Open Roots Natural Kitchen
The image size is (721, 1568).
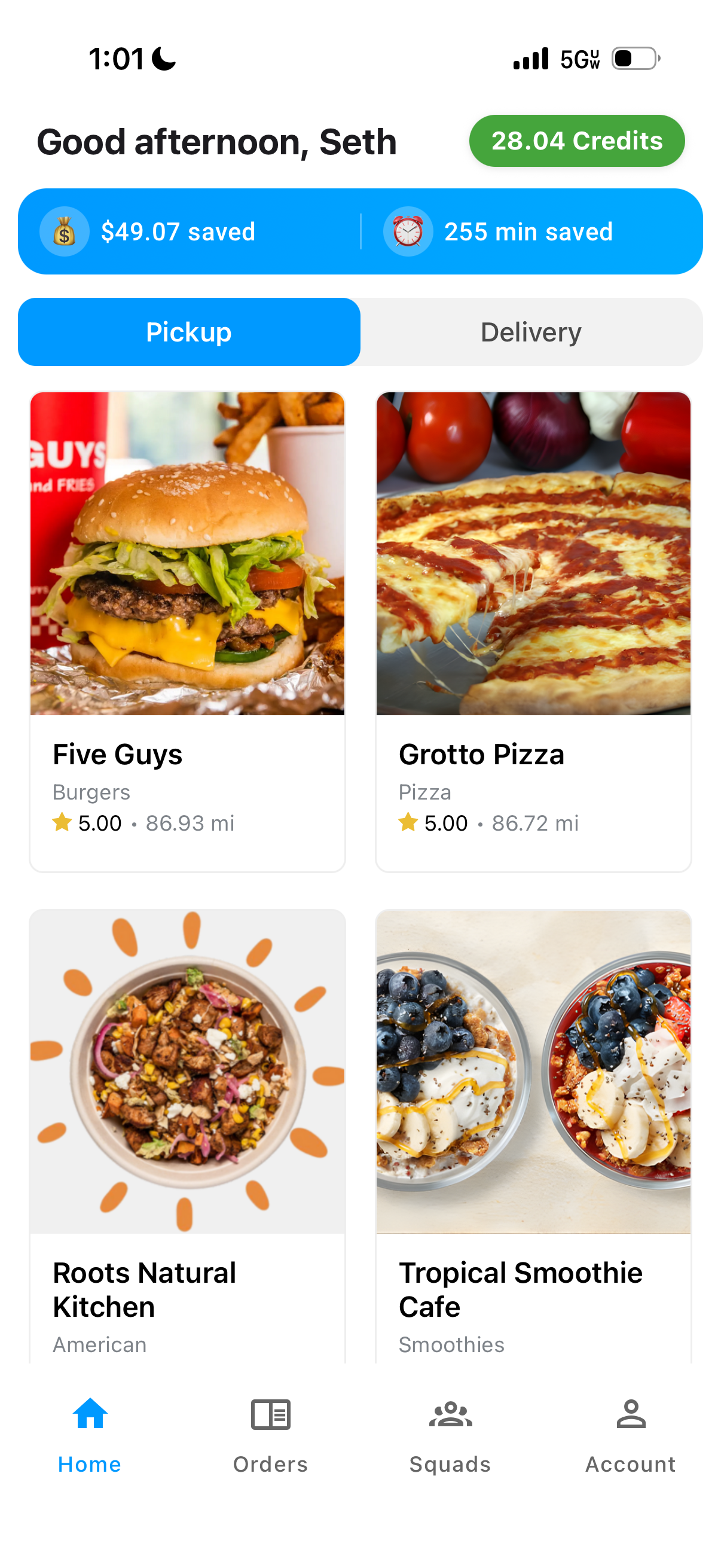(x=187, y=1132)
